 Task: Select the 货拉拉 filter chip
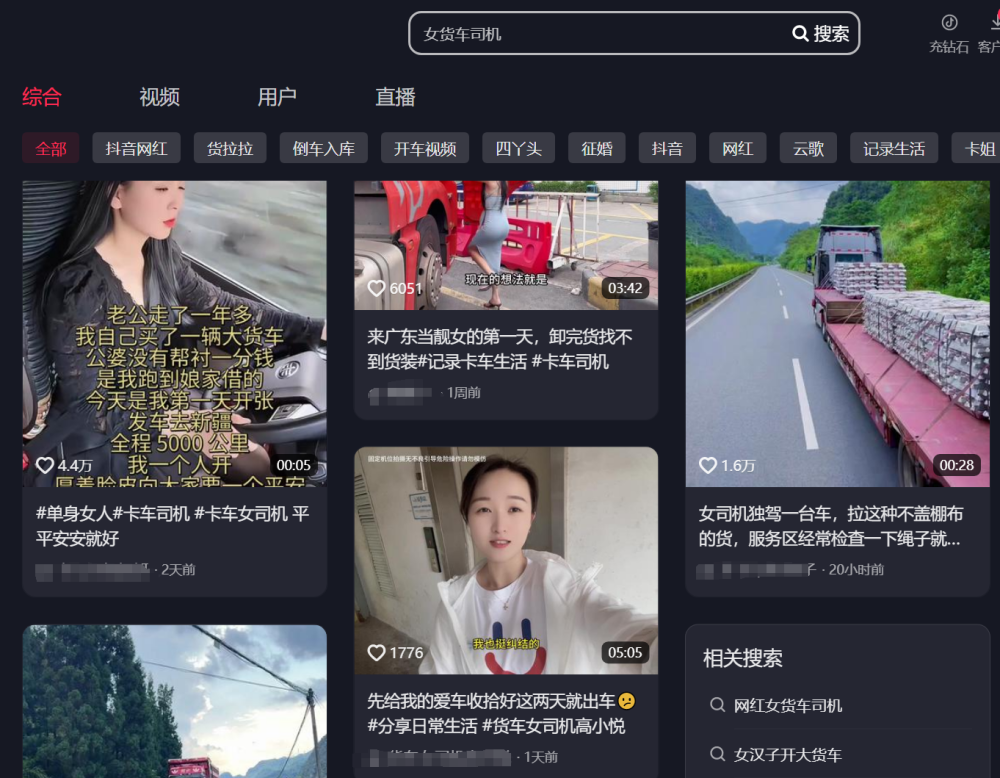tap(230, 148)
